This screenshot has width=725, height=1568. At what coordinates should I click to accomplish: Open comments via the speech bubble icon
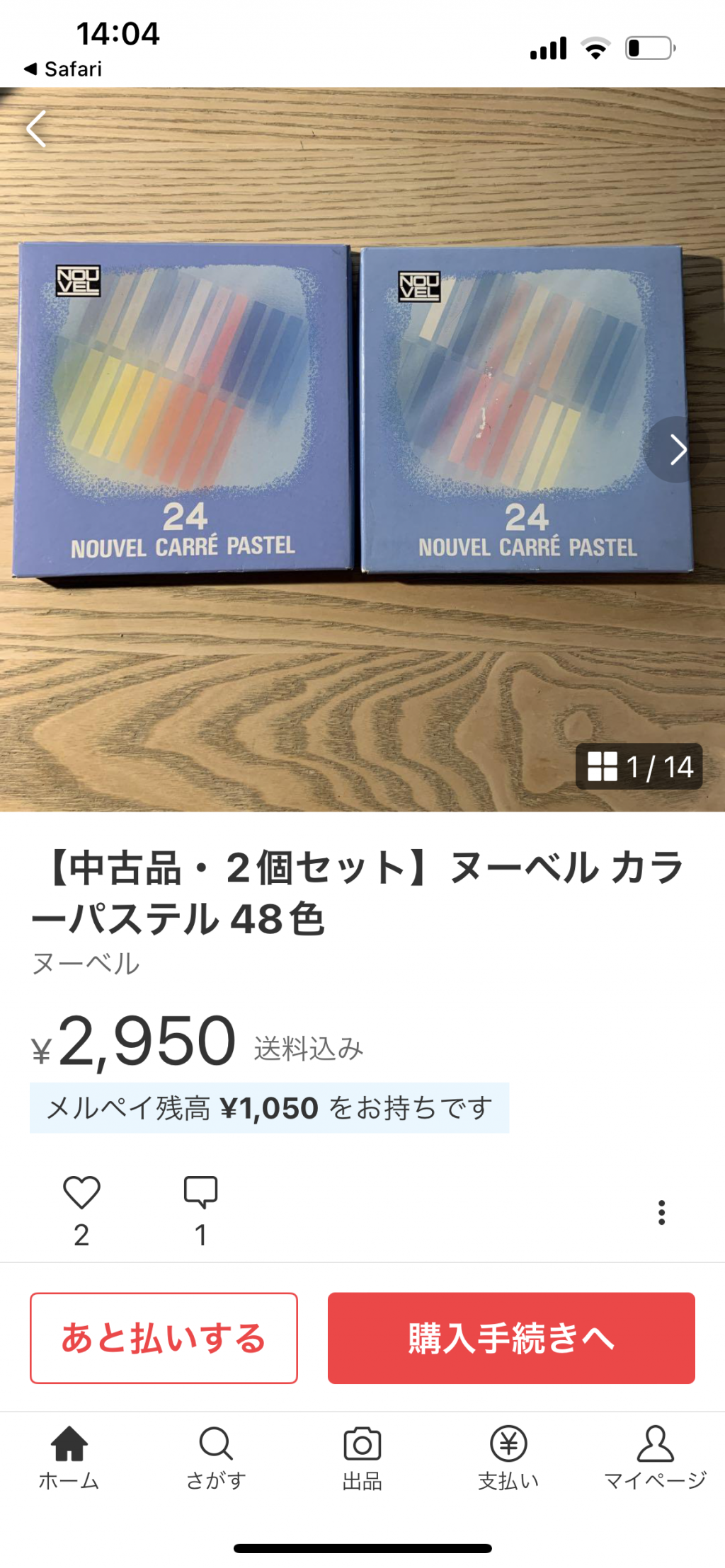(x=201, y=1192)
